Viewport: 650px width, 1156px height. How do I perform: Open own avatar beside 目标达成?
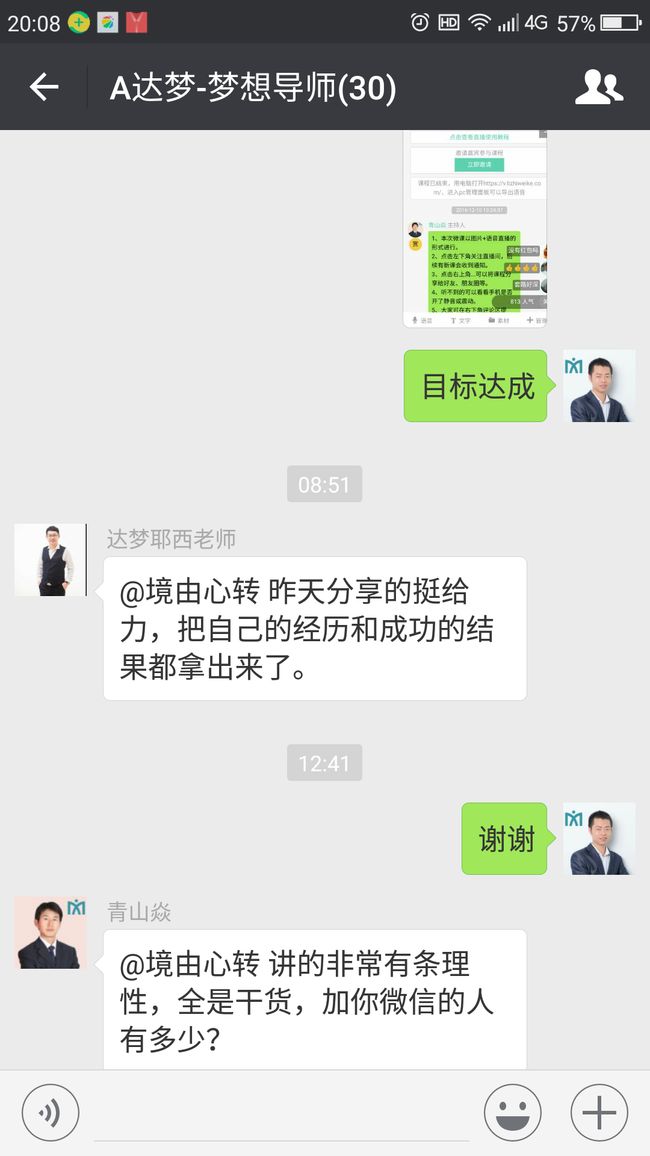tap(599, 386)
